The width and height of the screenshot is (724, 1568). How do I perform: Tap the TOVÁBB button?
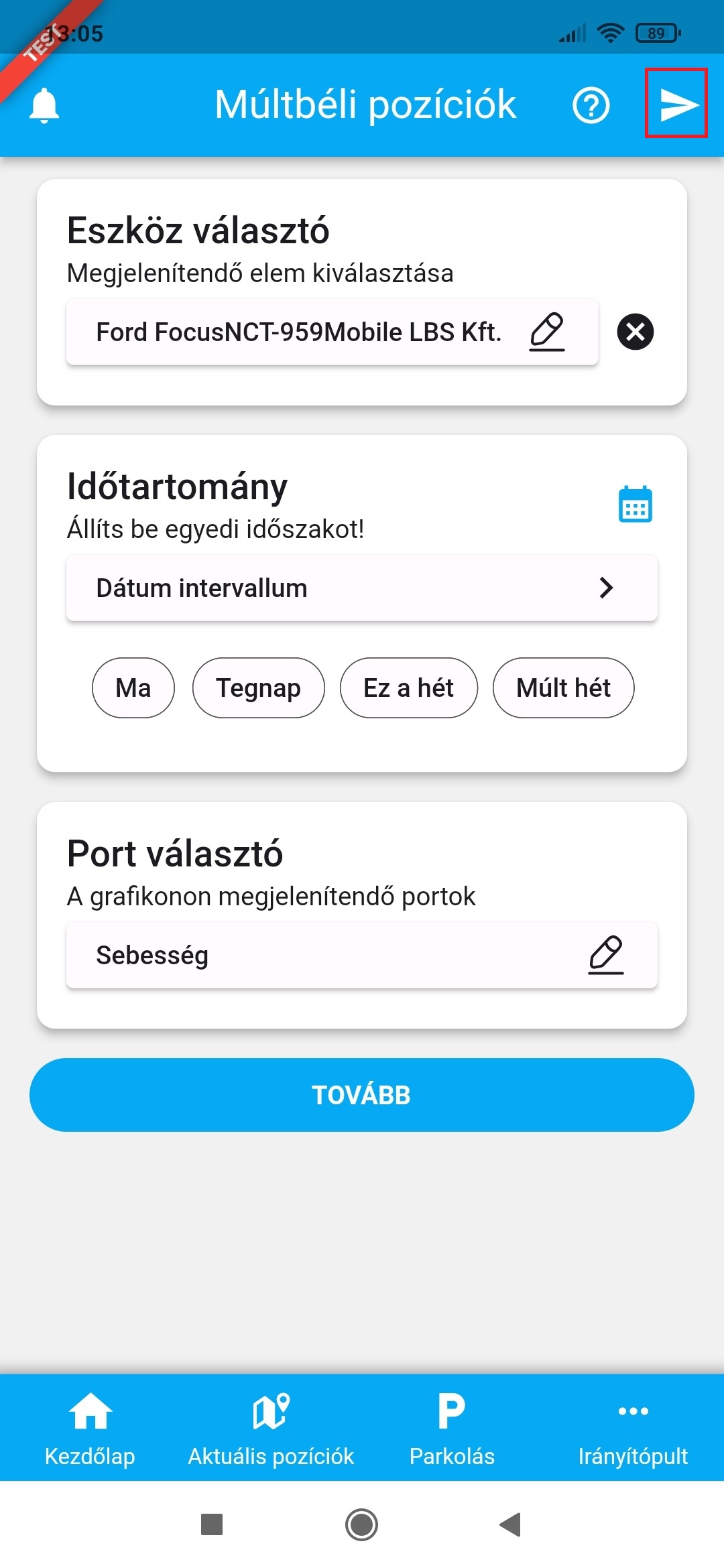click(362, 1094)
